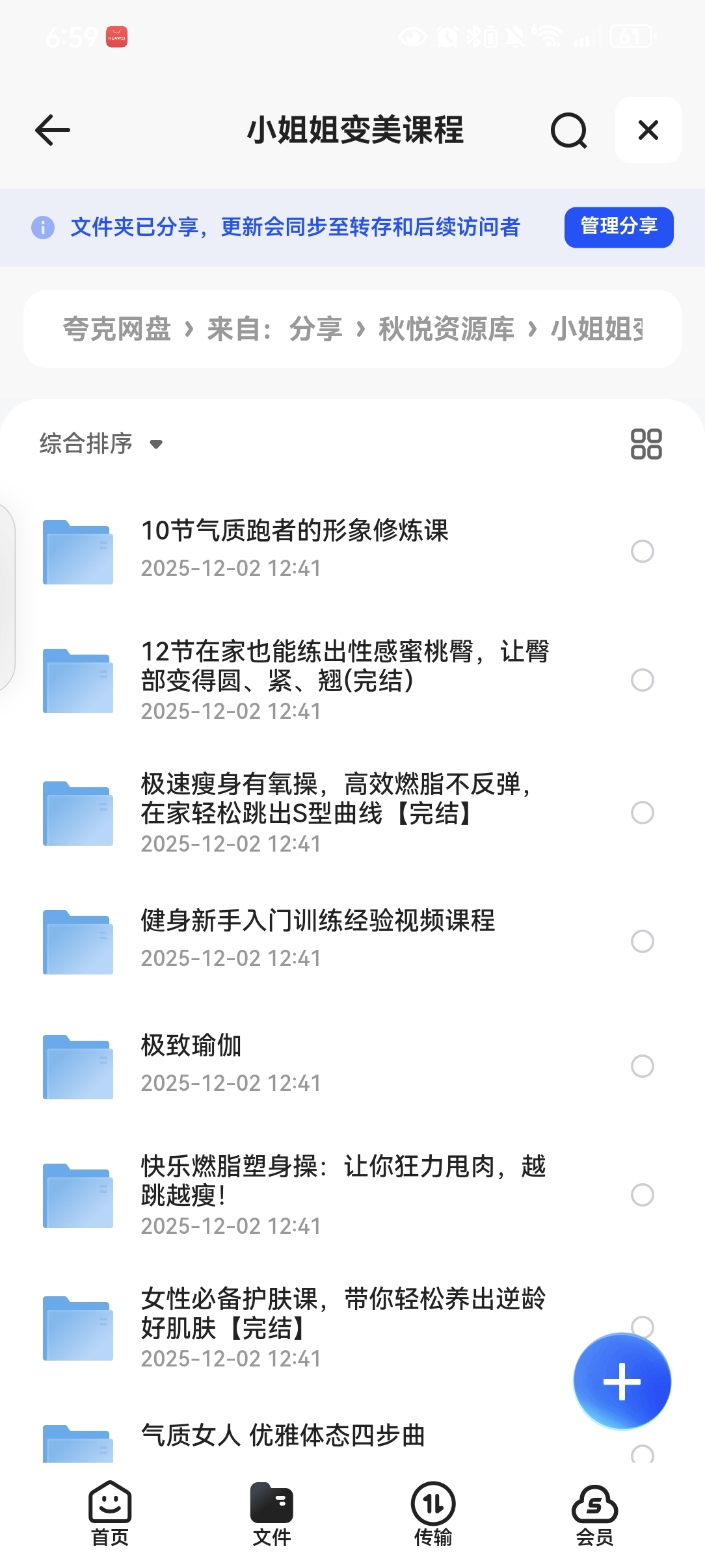Jump to 夸克网盘 root in breadcrumb

pos(117,329)
